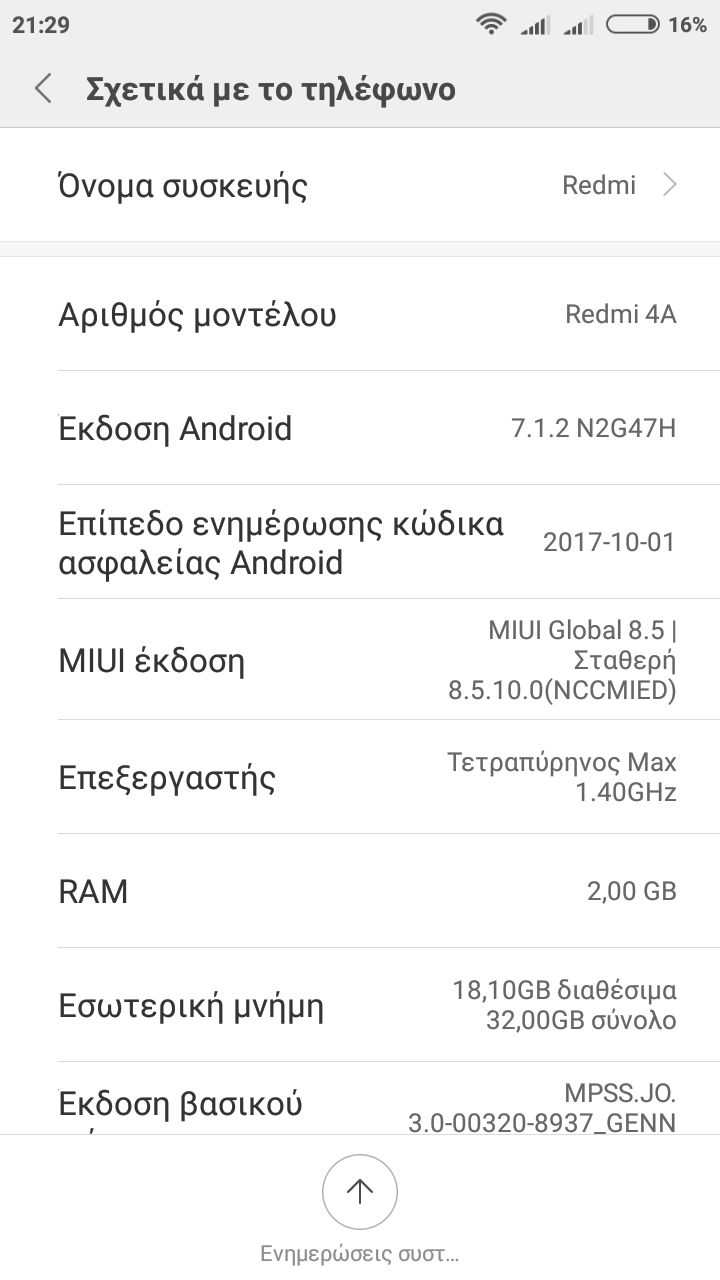Open Ενημερώσεις συστήματος with the arrow button
This screenshot has height=1280, width=720.
(359, 1192)
